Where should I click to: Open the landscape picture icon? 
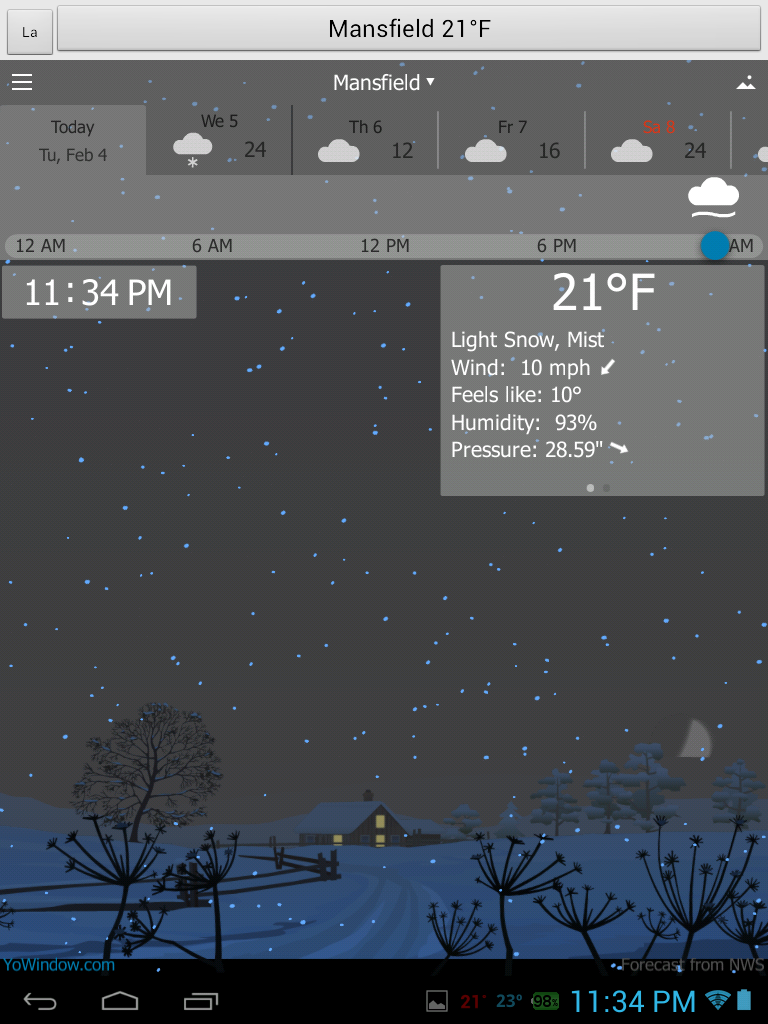click(745, 83)
